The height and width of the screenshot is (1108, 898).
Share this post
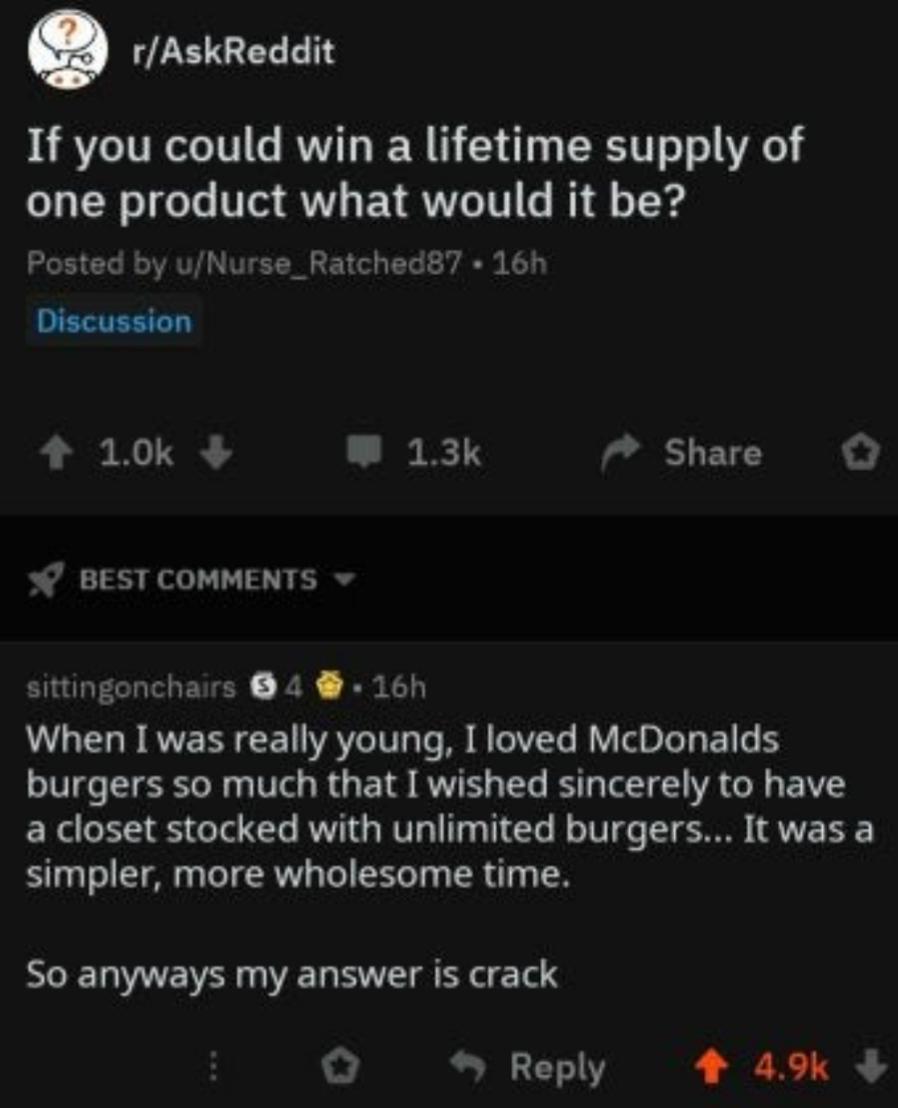(681, 453)
